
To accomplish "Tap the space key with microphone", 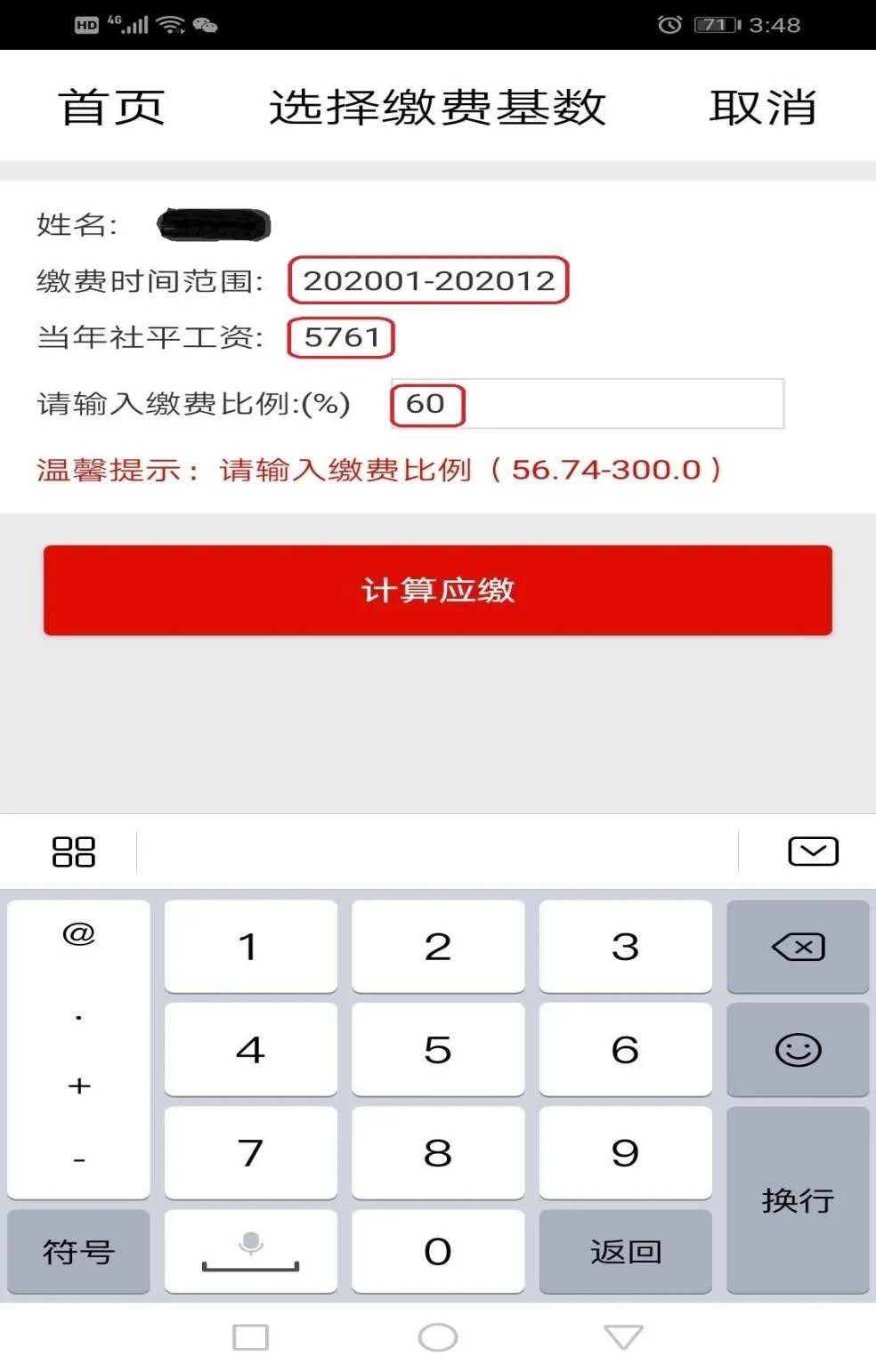I will coord(250,1252).
